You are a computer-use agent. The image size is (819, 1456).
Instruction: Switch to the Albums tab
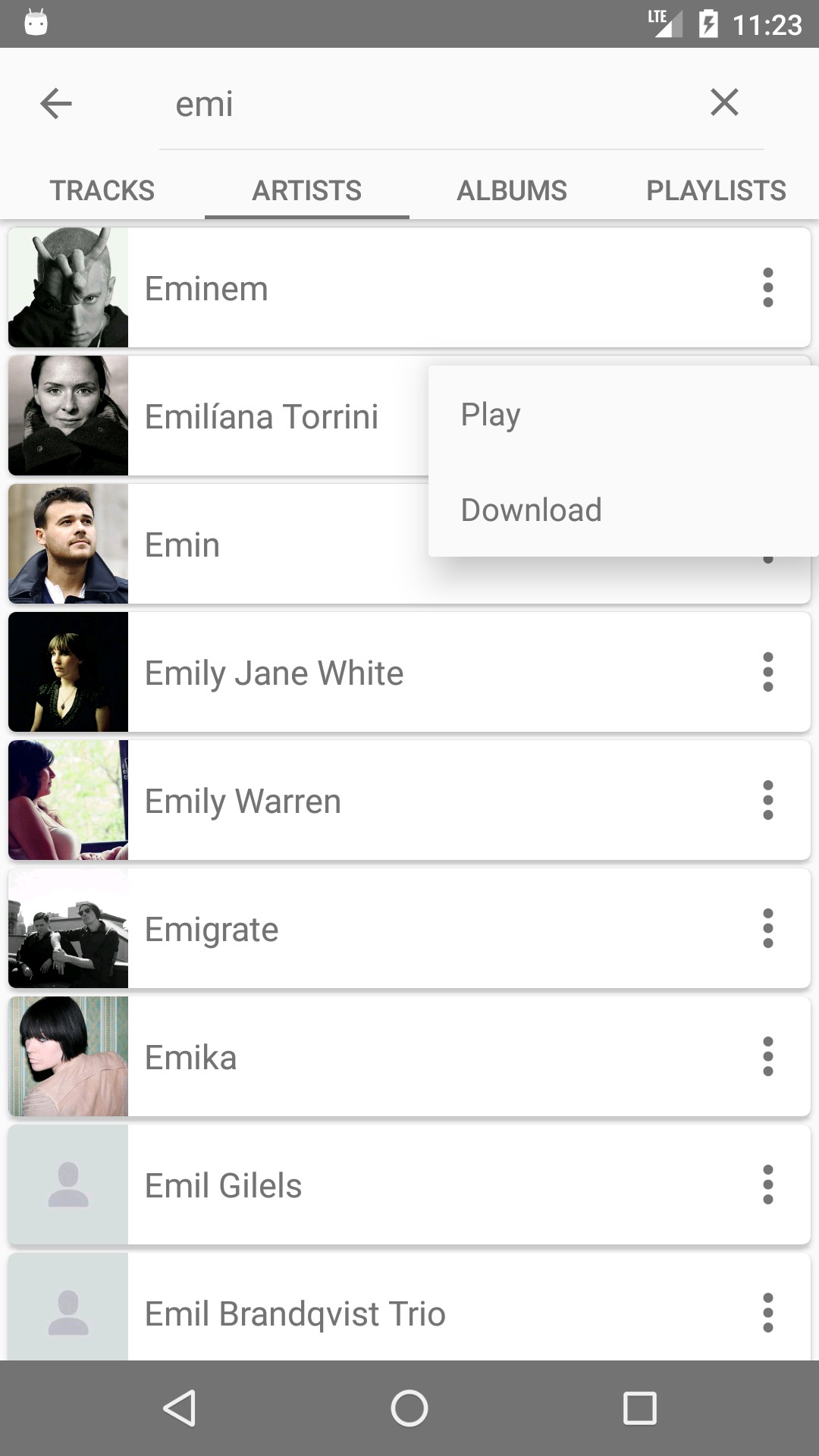(512, 190)
